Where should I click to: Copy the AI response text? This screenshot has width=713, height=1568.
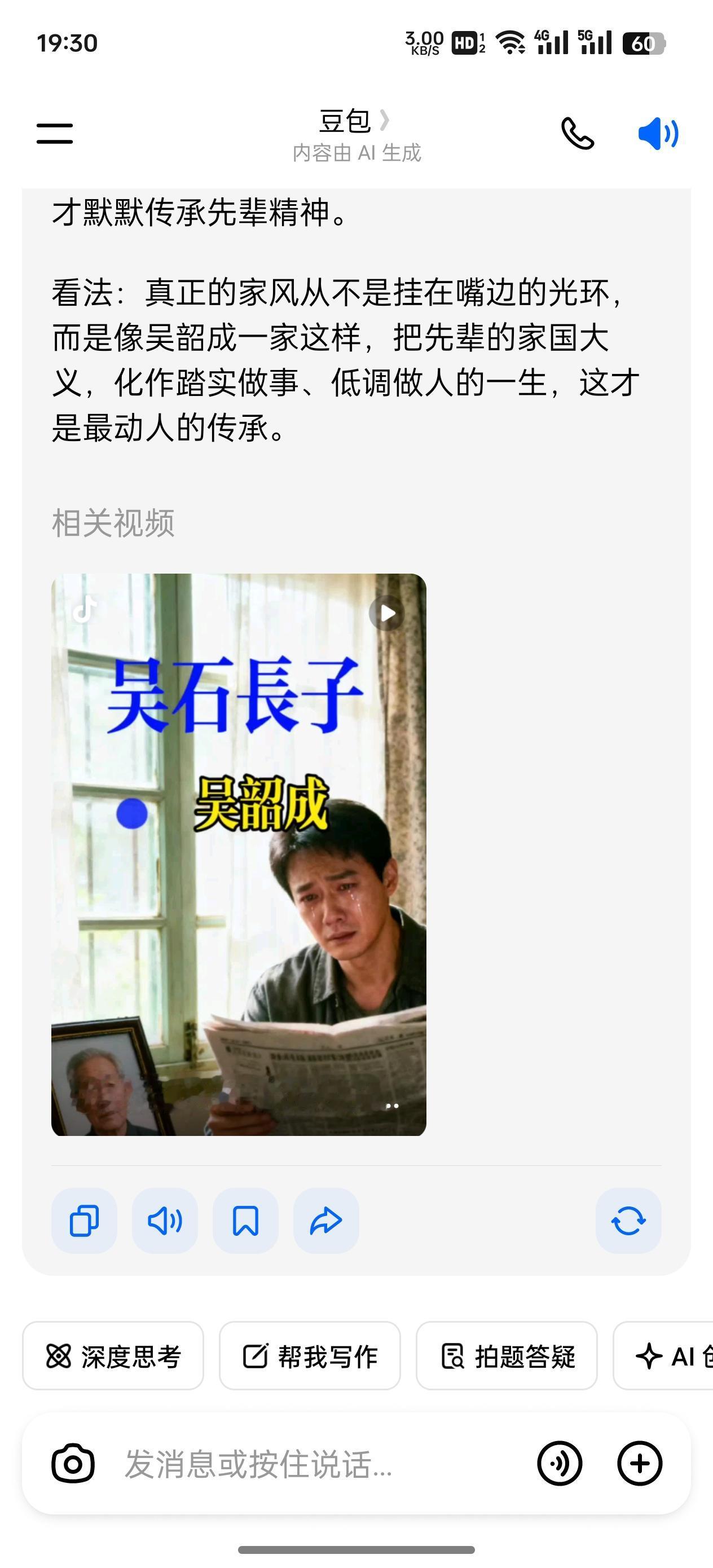click(x=83, y=1221)
